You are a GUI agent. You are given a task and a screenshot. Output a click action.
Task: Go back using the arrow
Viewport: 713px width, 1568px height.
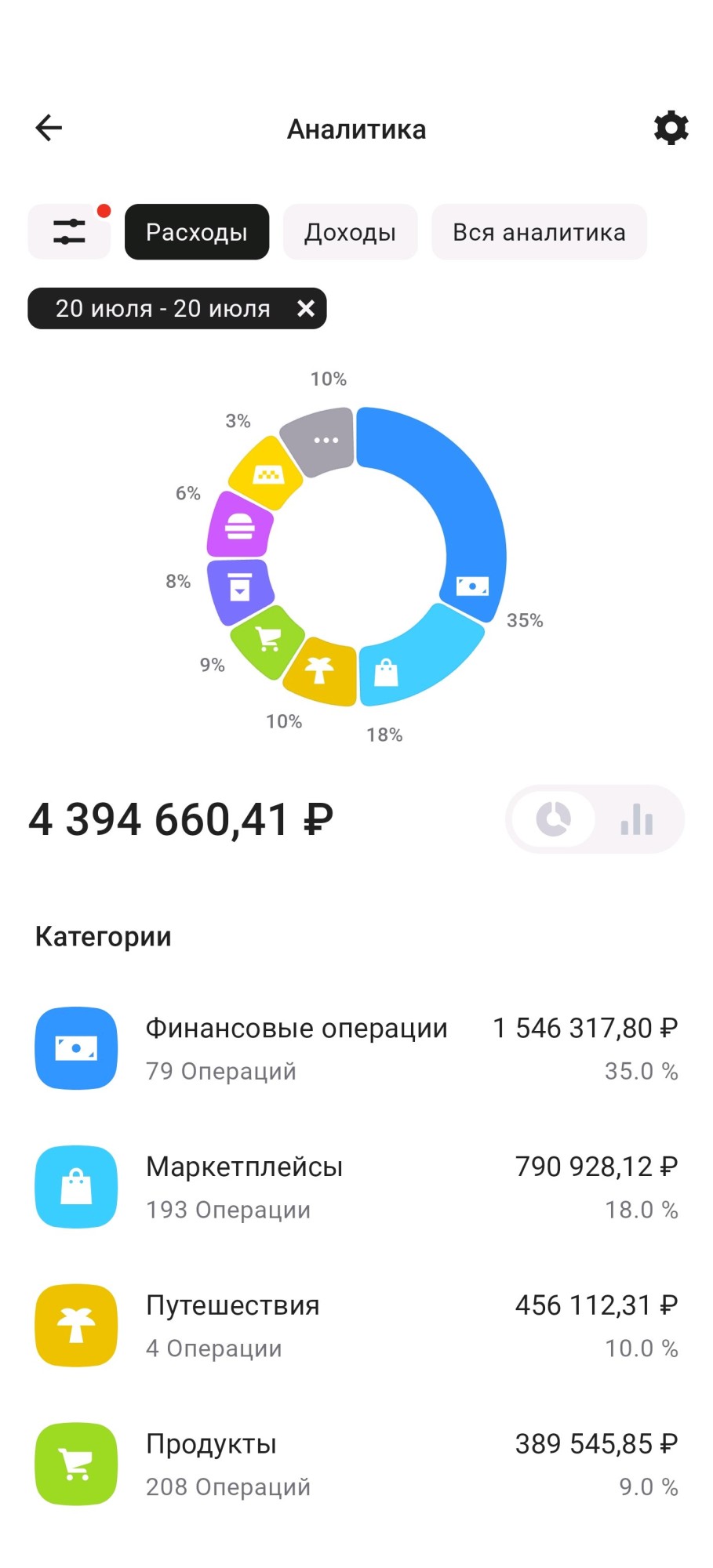pyautogui.click(x=49, y=128)
